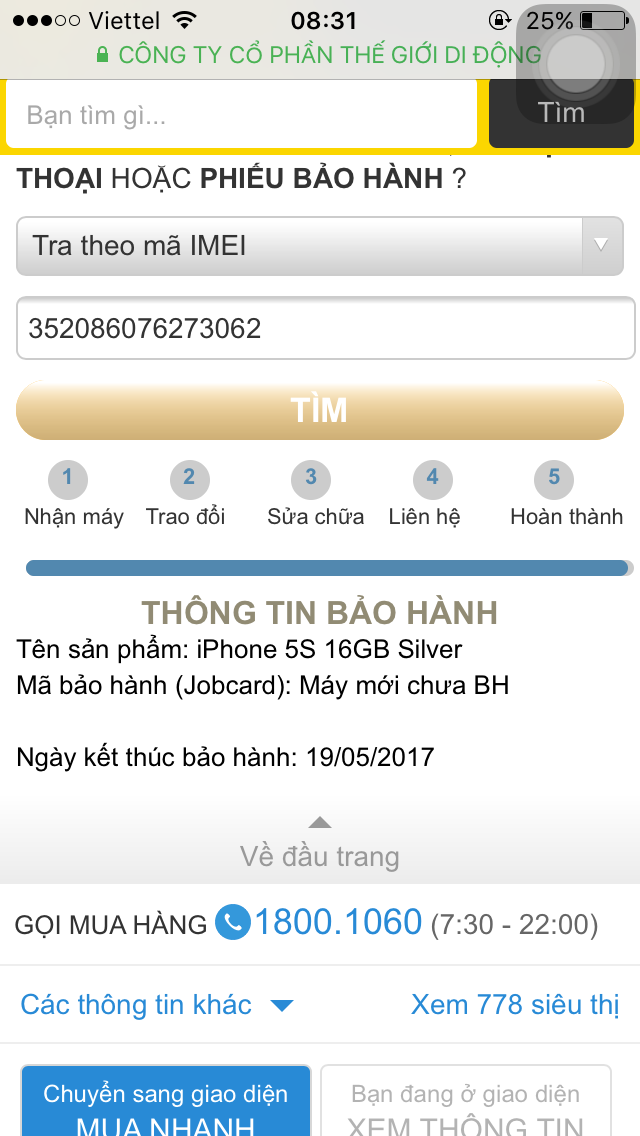
Task: Tap the iOS AssistiveTouch button
Action: pyautogui.click(x=575, y=62)
